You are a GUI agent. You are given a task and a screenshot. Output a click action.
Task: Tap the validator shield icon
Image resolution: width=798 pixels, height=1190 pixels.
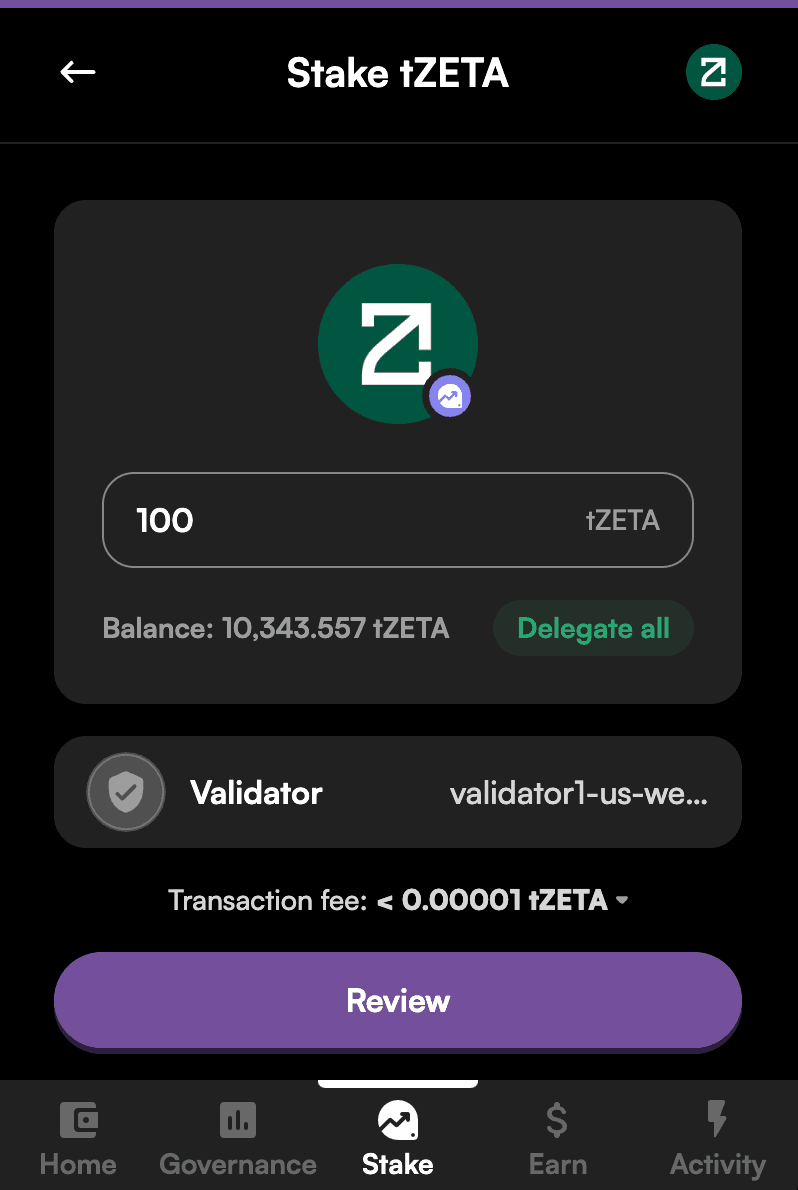(x=126, y=792)
